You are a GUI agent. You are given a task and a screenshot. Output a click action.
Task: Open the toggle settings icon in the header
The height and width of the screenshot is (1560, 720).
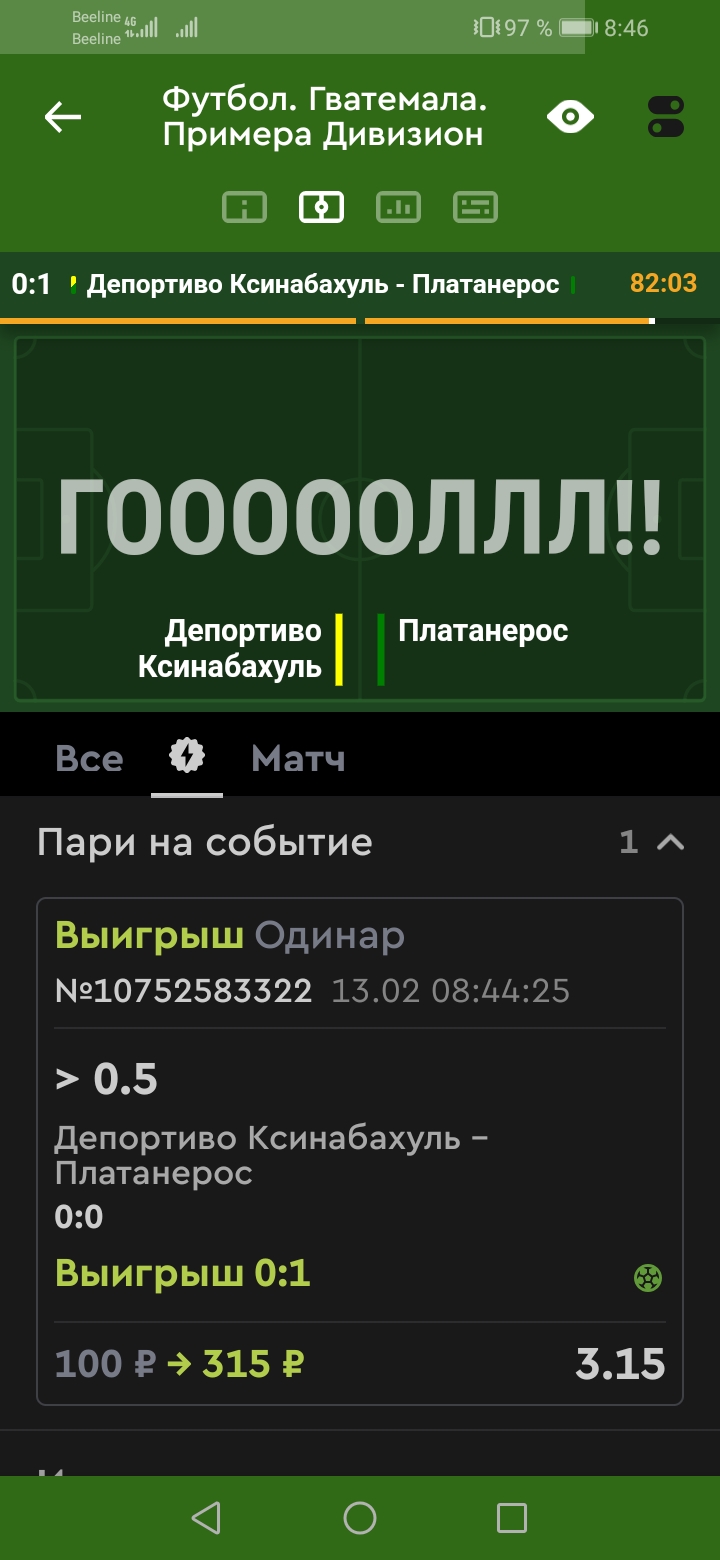[x=666, y=117]
